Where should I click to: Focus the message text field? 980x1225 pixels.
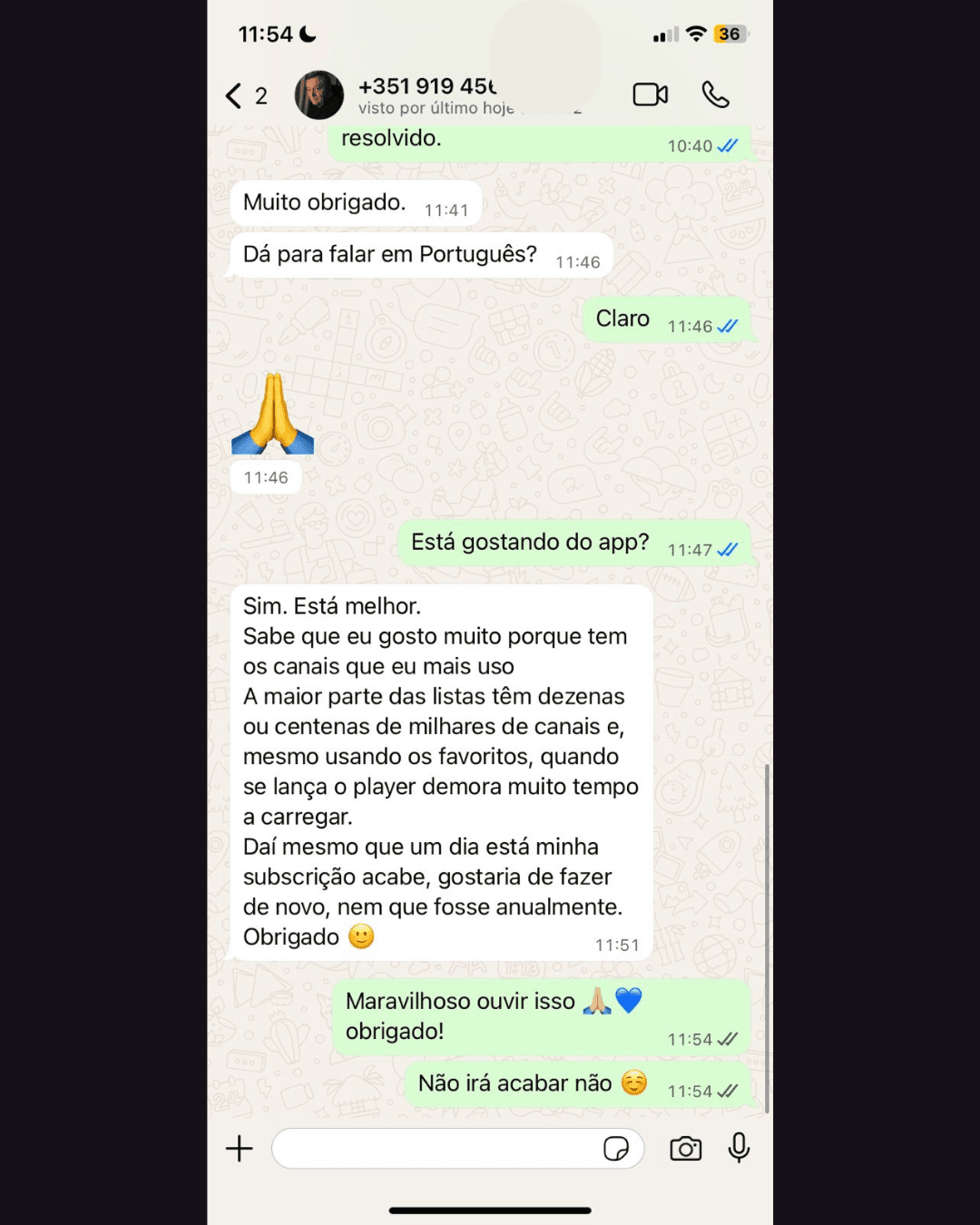click(436, 1149)
